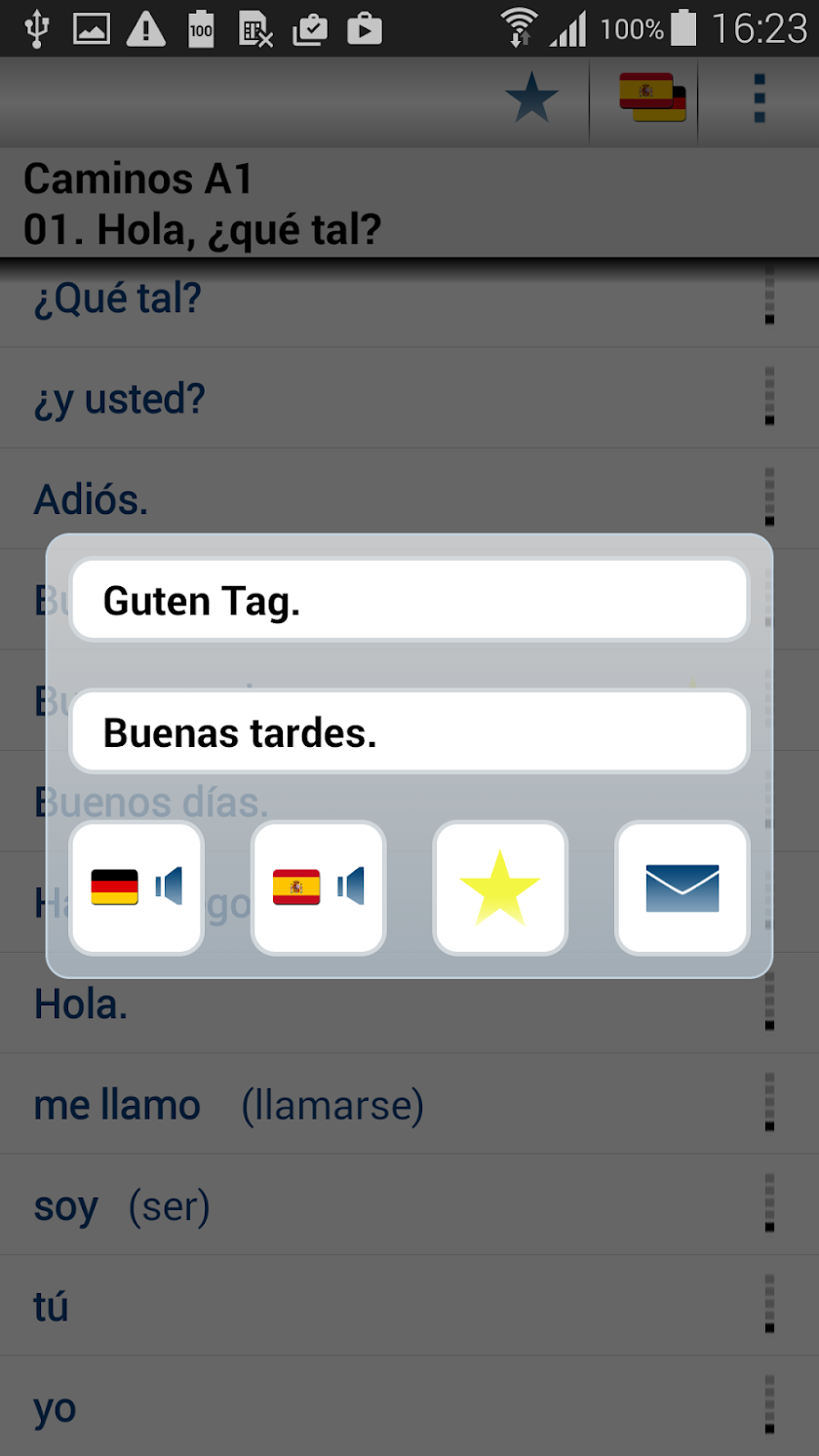The height and width of the screenshot is (1456, 819).
Task: Mark Buenas tardes as favorite with yellow star
Action: click(x=499, y=887)
